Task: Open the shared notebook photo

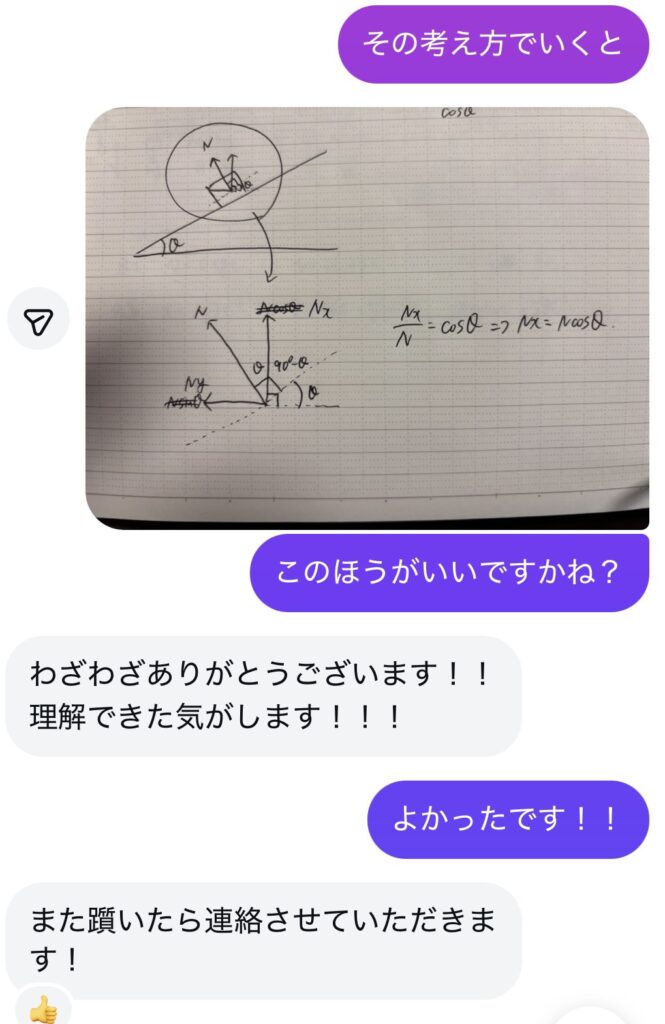Action: (366, 317)
